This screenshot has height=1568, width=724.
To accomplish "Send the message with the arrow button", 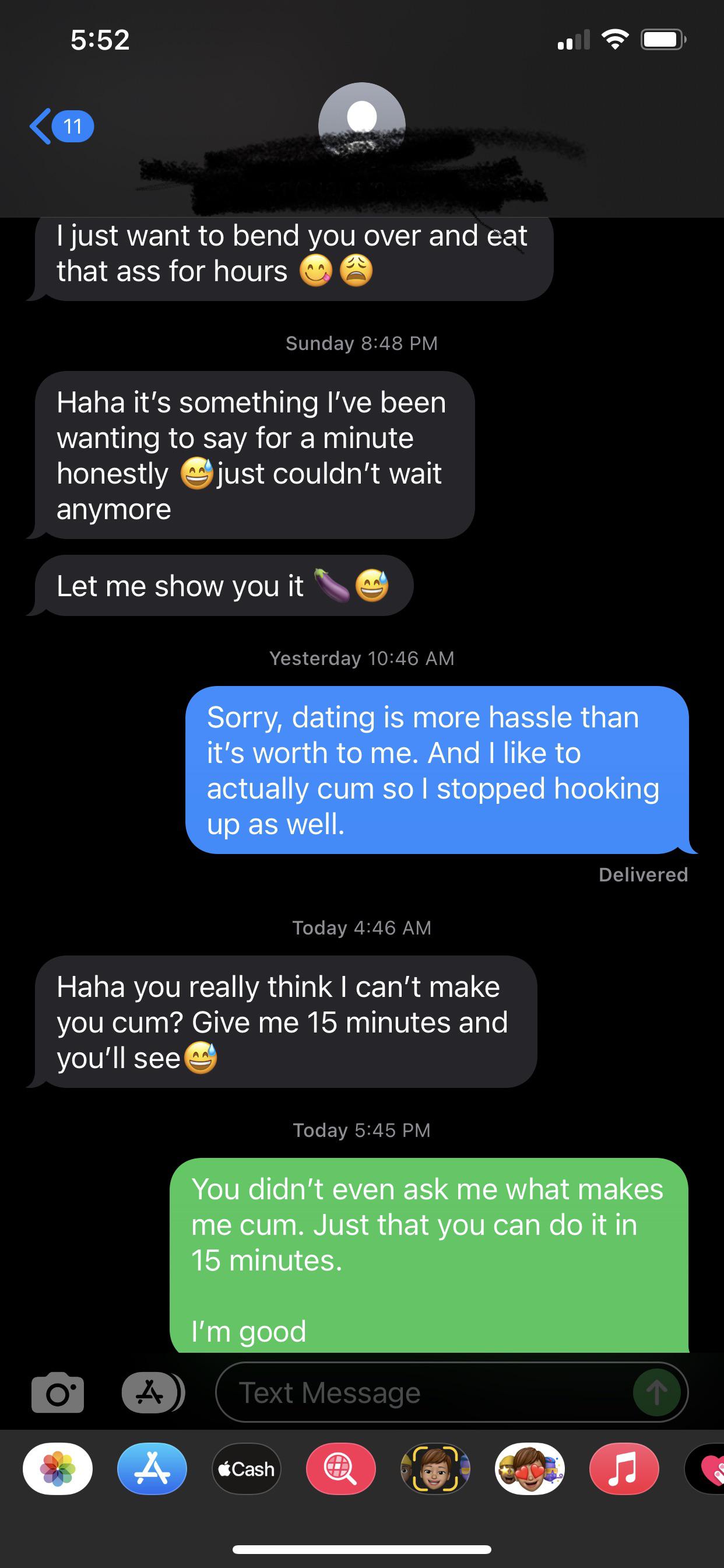I will 656,1392.
